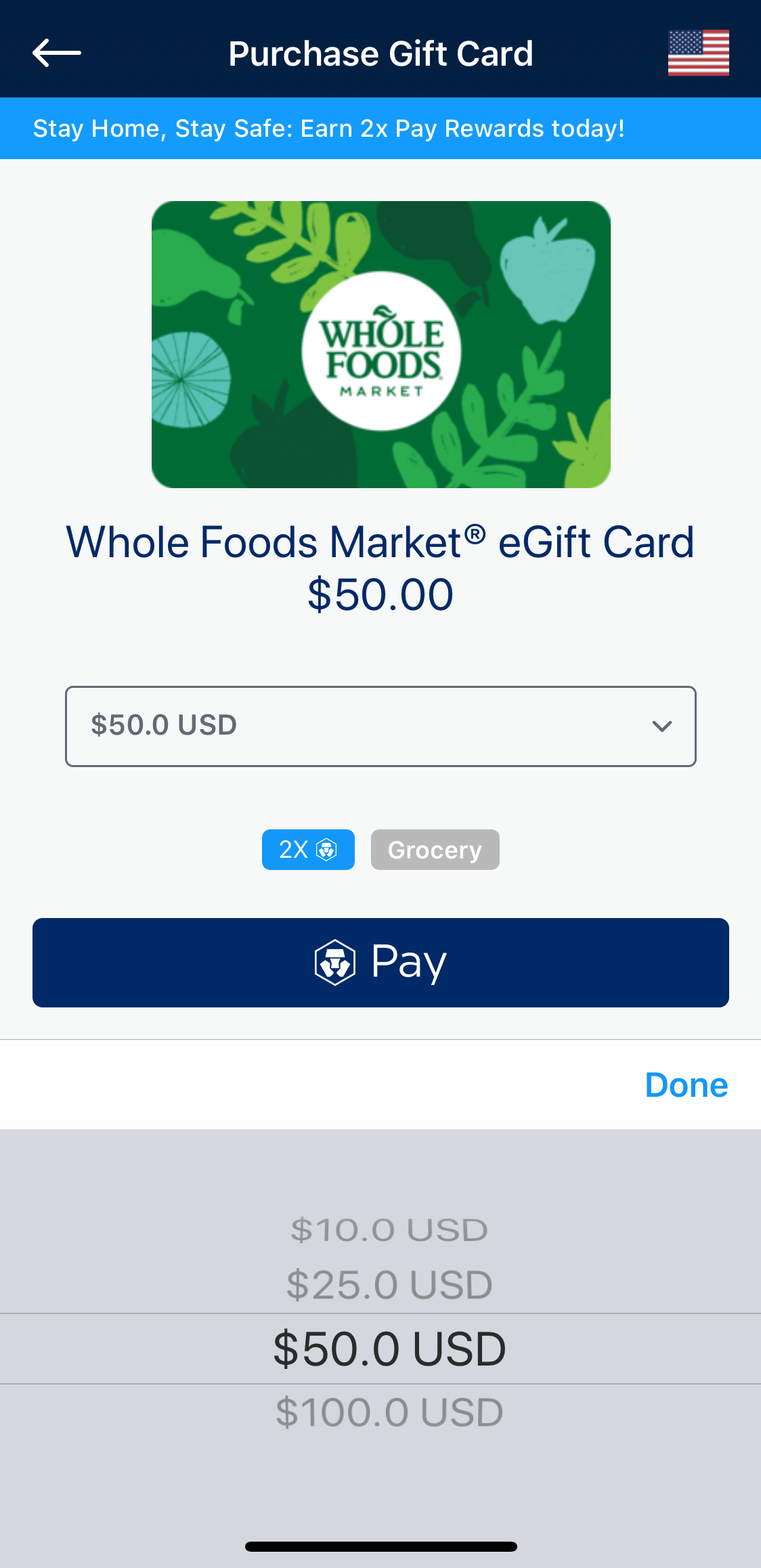Tap the Grocery category chip
Screen dimensions: 761x1568
[435, 850]
